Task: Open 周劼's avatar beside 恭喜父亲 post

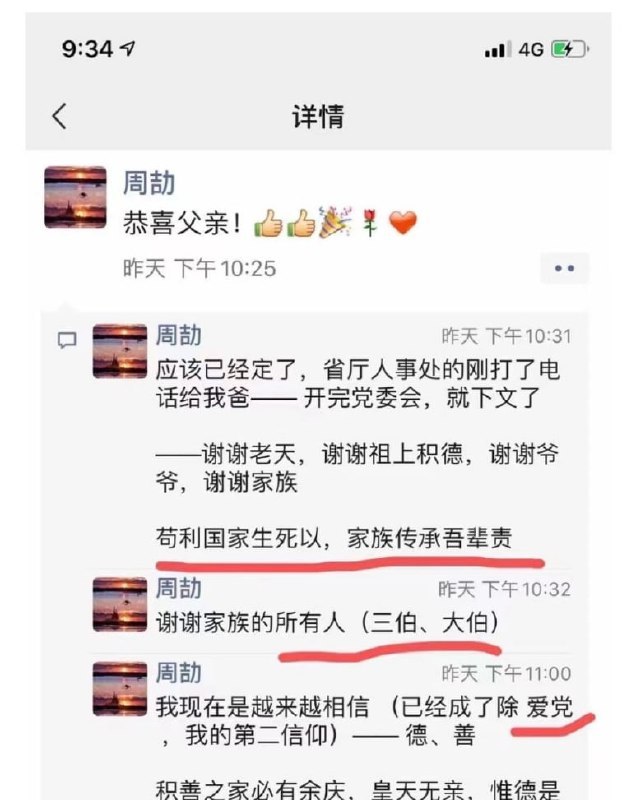Action: pyautogui.click(x=75, y=198)
